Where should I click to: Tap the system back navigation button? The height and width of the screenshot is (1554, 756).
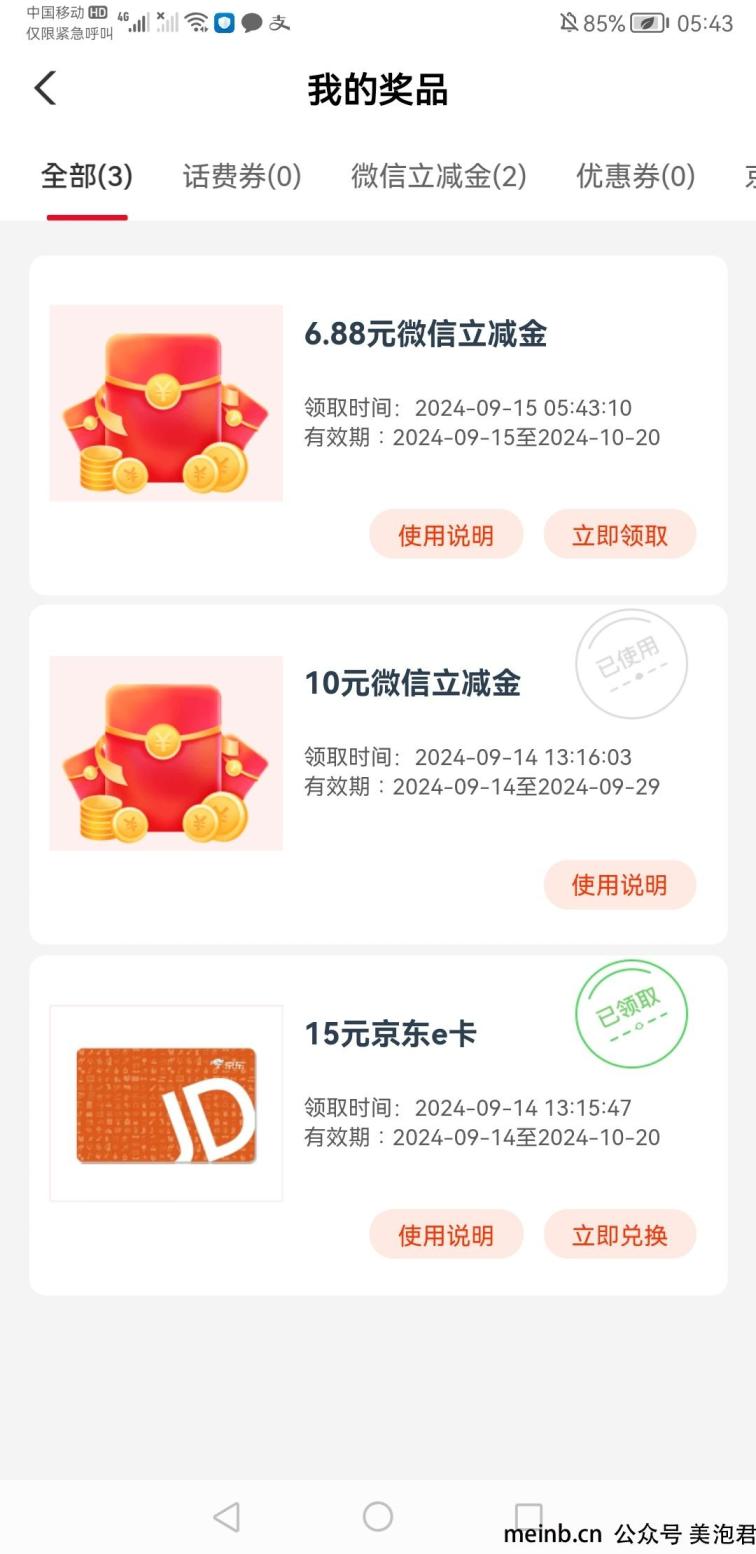[x=227, y=1517]
